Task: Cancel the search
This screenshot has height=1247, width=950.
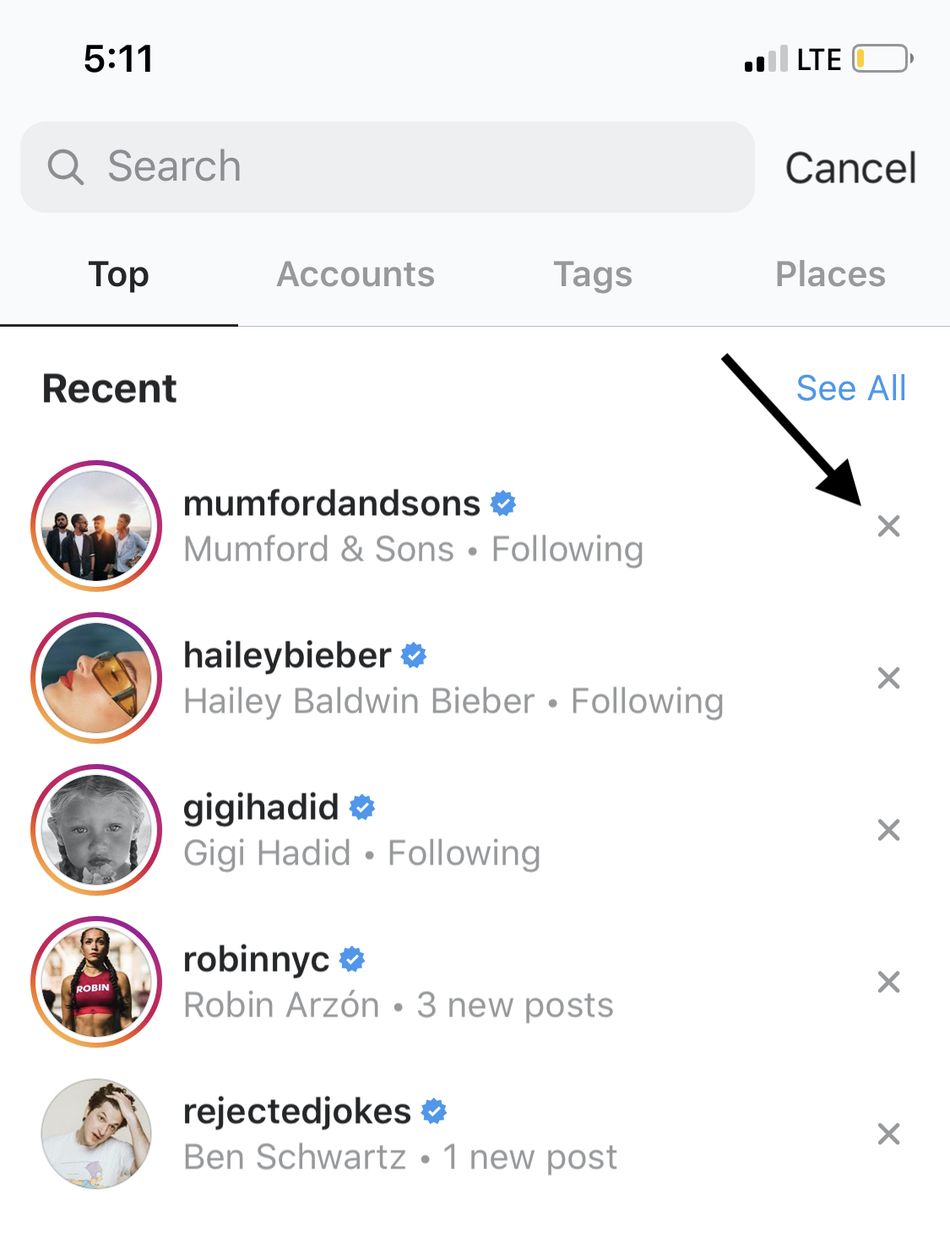Action: pyautogui.click(x=850, y=168)
